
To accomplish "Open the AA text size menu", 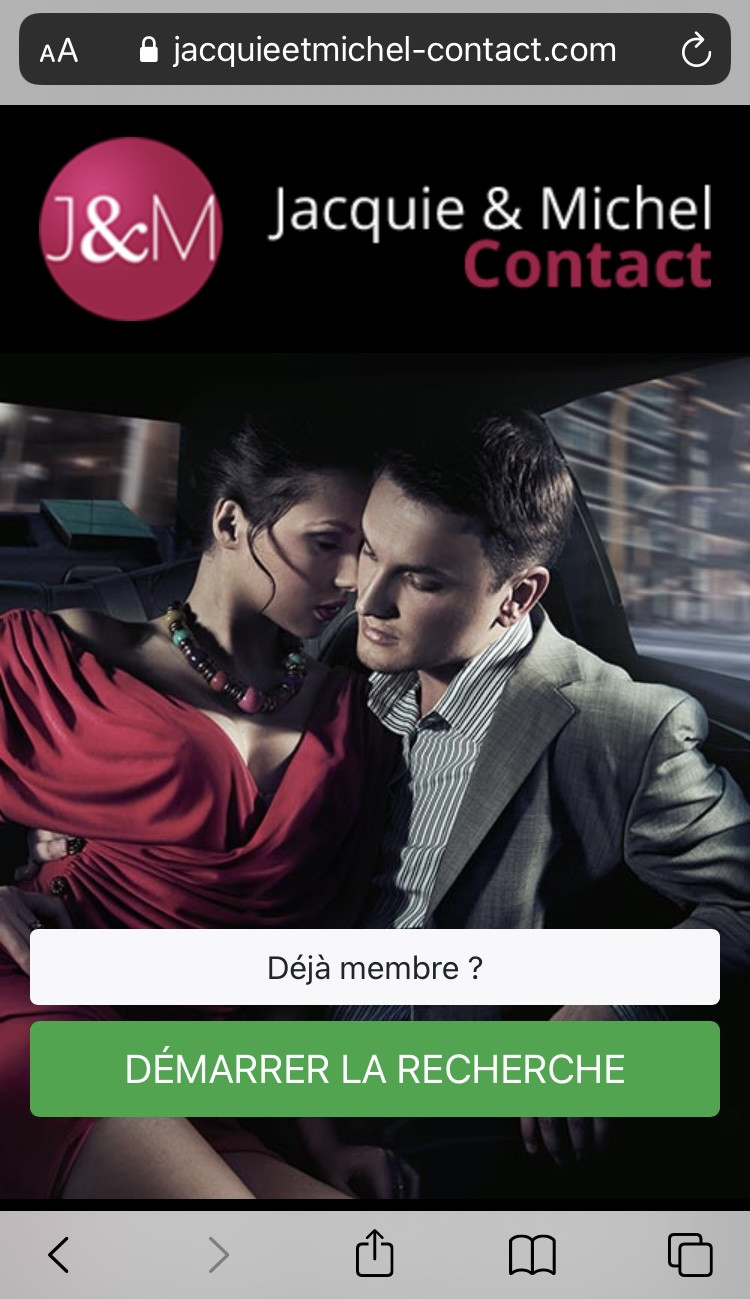I will tap(59, 50).
